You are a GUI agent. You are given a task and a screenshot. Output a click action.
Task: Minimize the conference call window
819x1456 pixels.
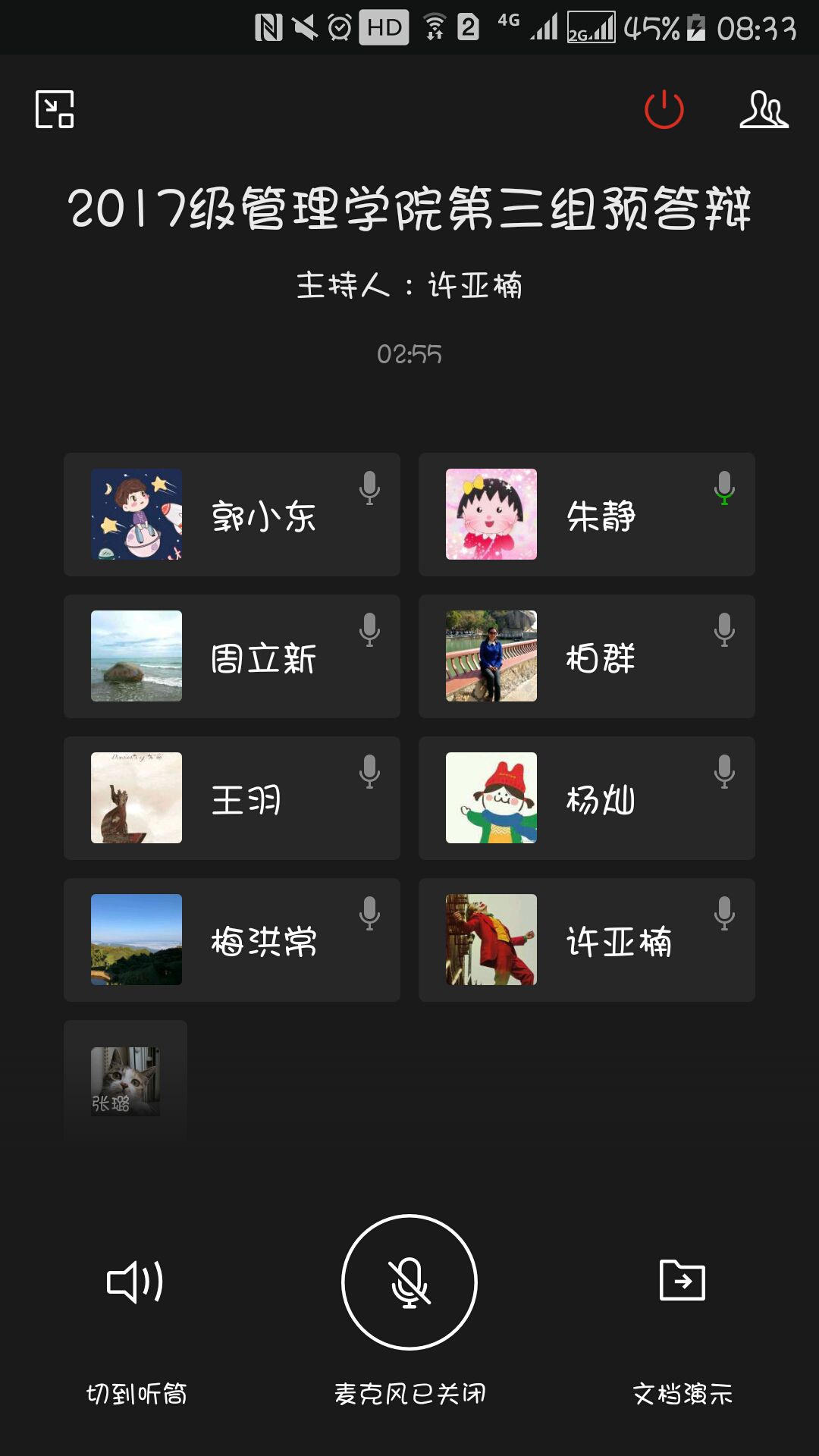pyautogui.click(x=55, y=109)
